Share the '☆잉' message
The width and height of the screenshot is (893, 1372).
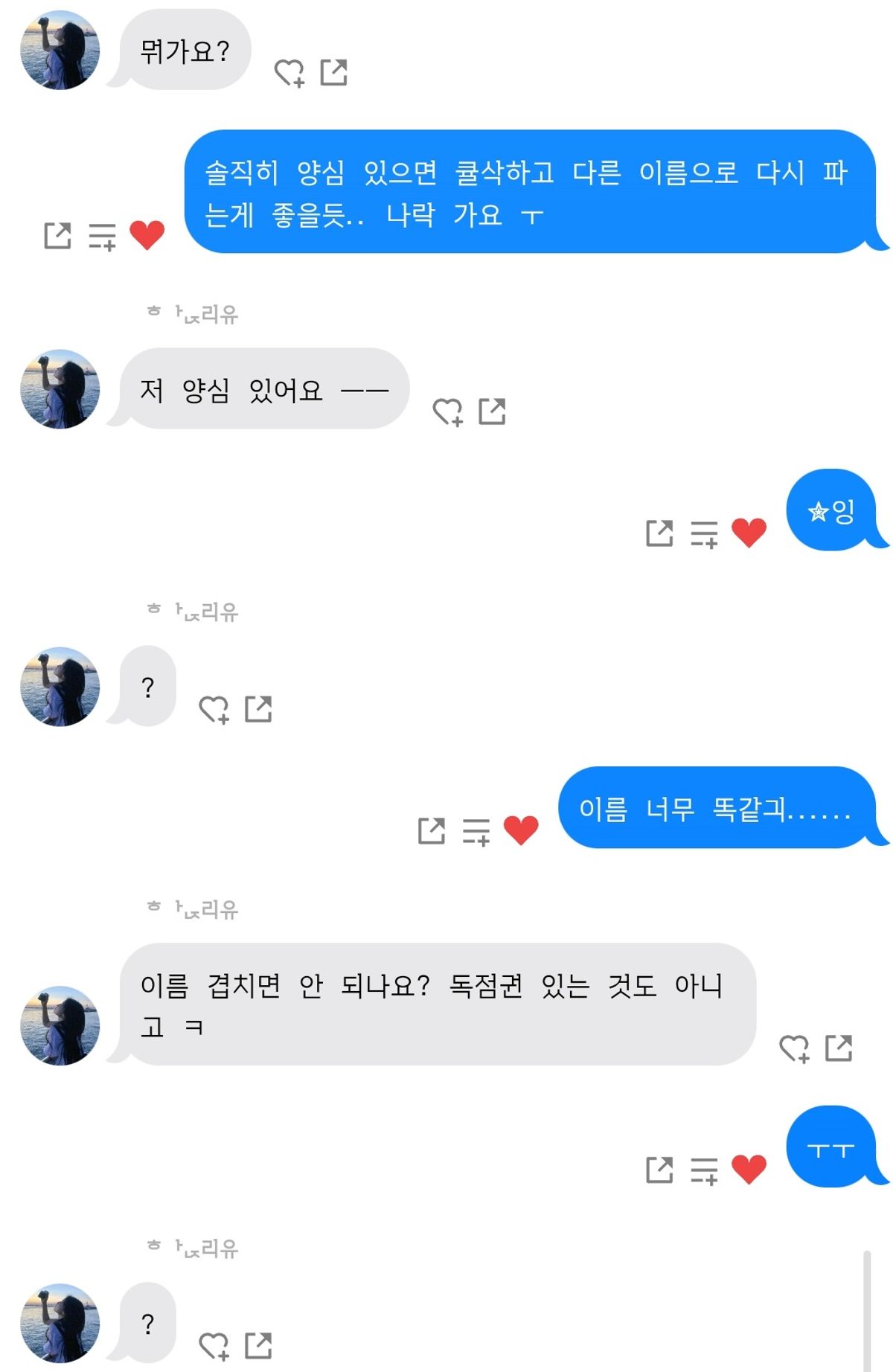point(659,533)
